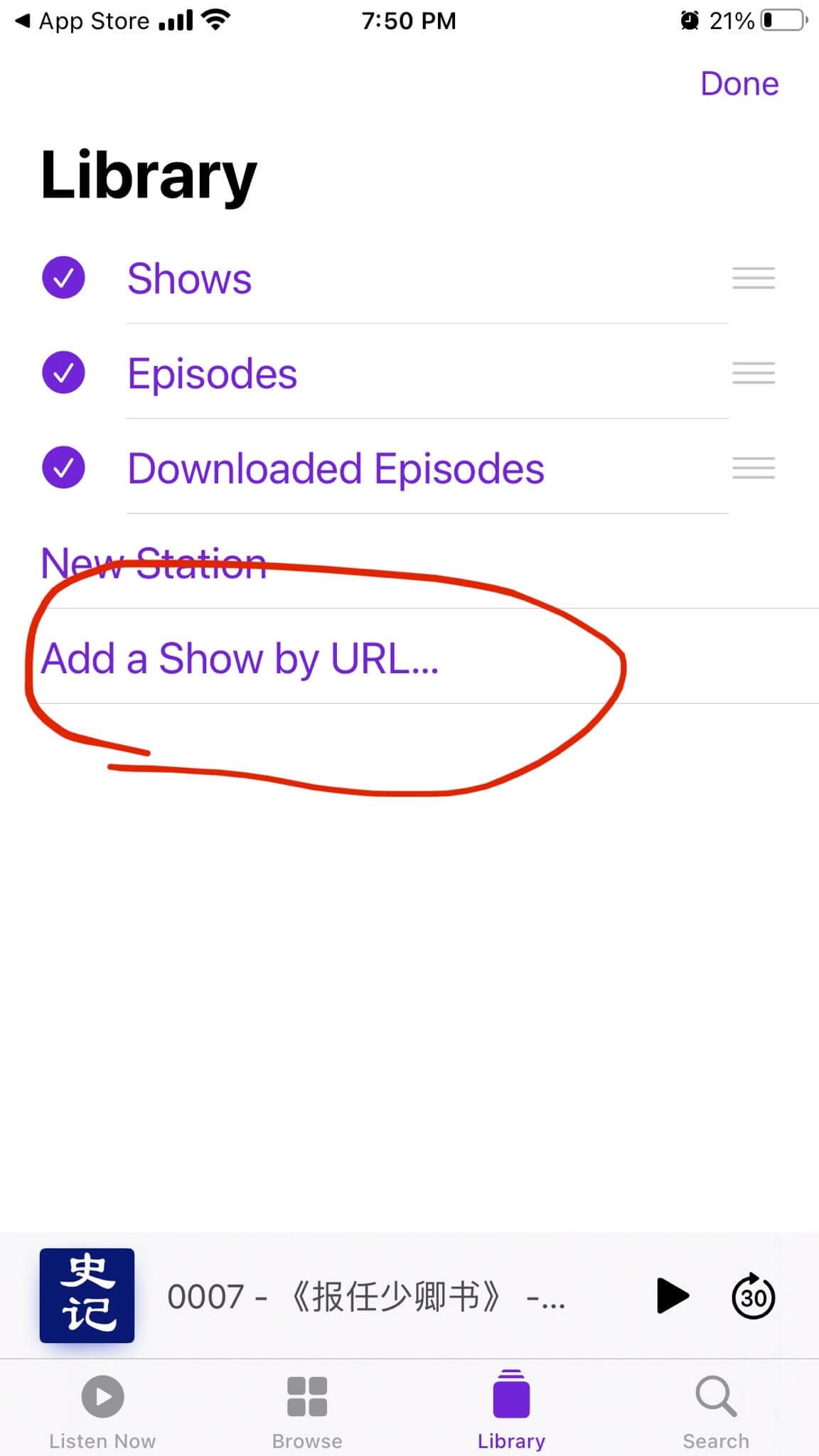
Task: Play the current episode in mini player
Action: point(673,1296)
